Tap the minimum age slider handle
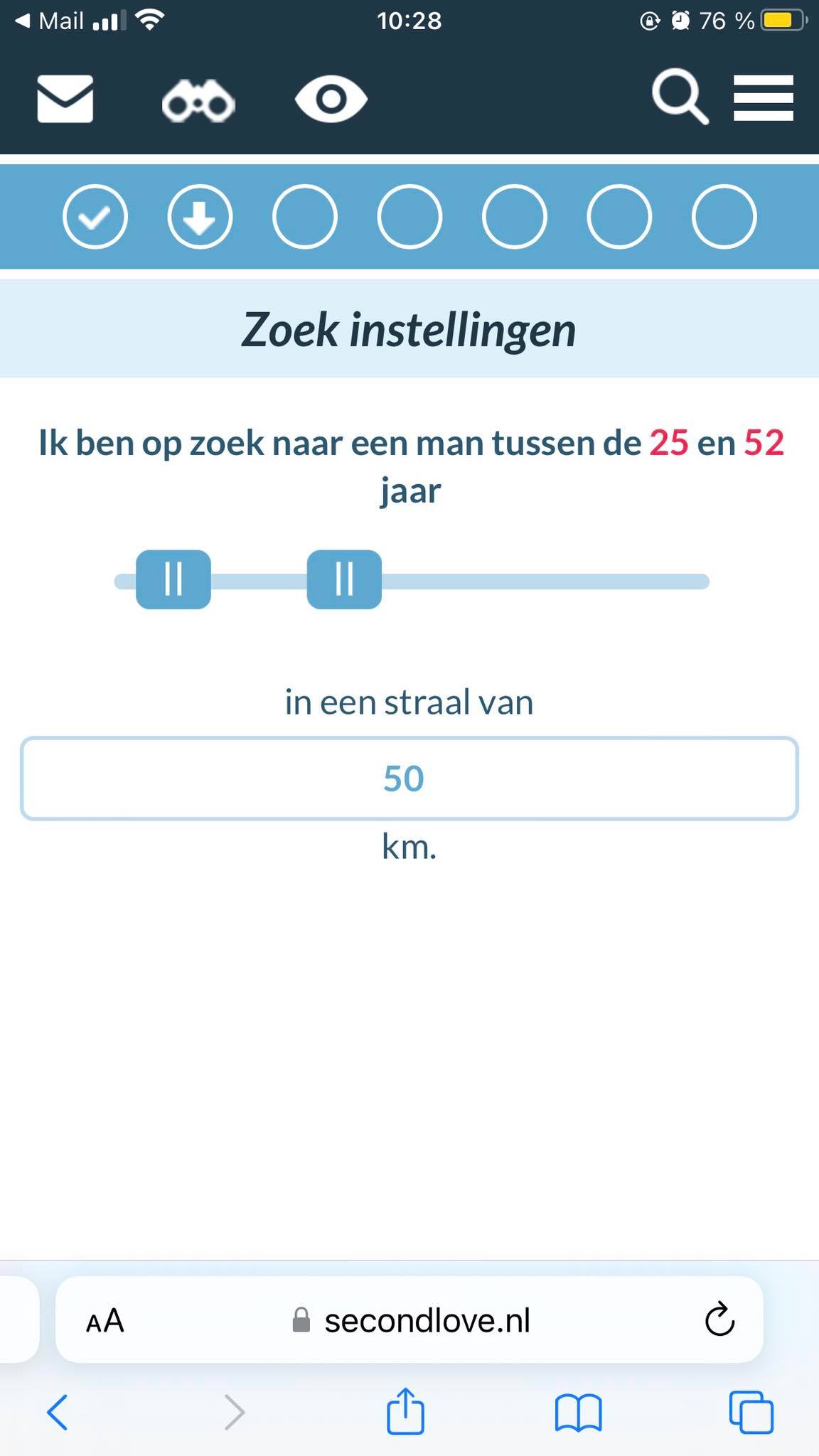The height and width of the screenshot is (1456, 819). click(x=173, y=579)
